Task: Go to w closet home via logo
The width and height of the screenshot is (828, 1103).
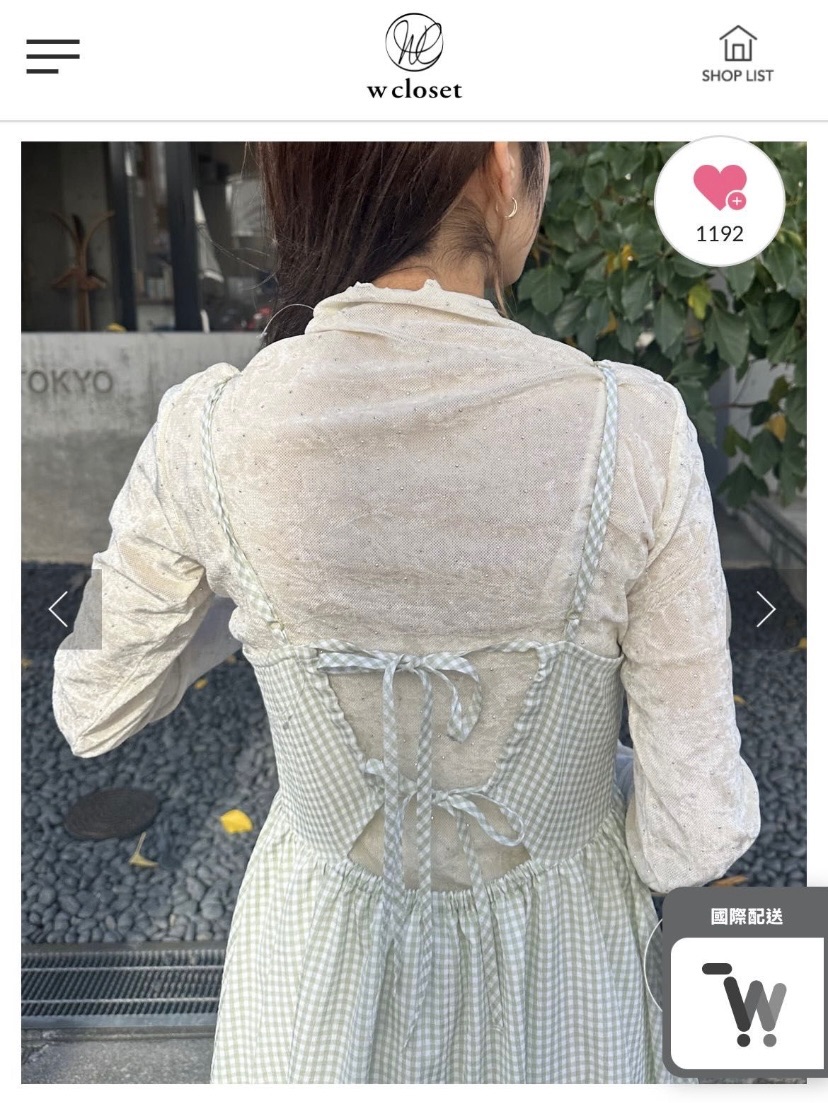Action: coord(414,57)
